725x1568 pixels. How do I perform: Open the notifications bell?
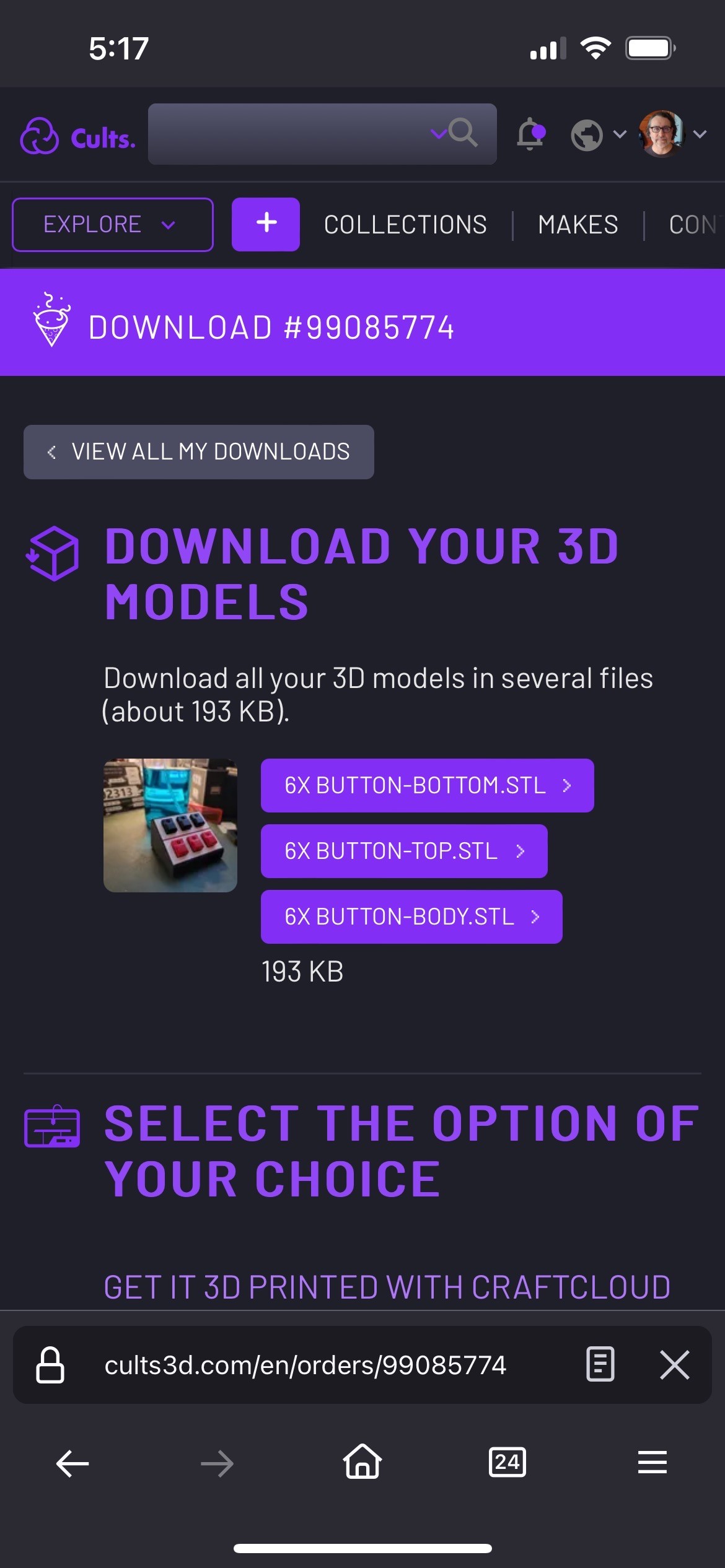(531, 134)
